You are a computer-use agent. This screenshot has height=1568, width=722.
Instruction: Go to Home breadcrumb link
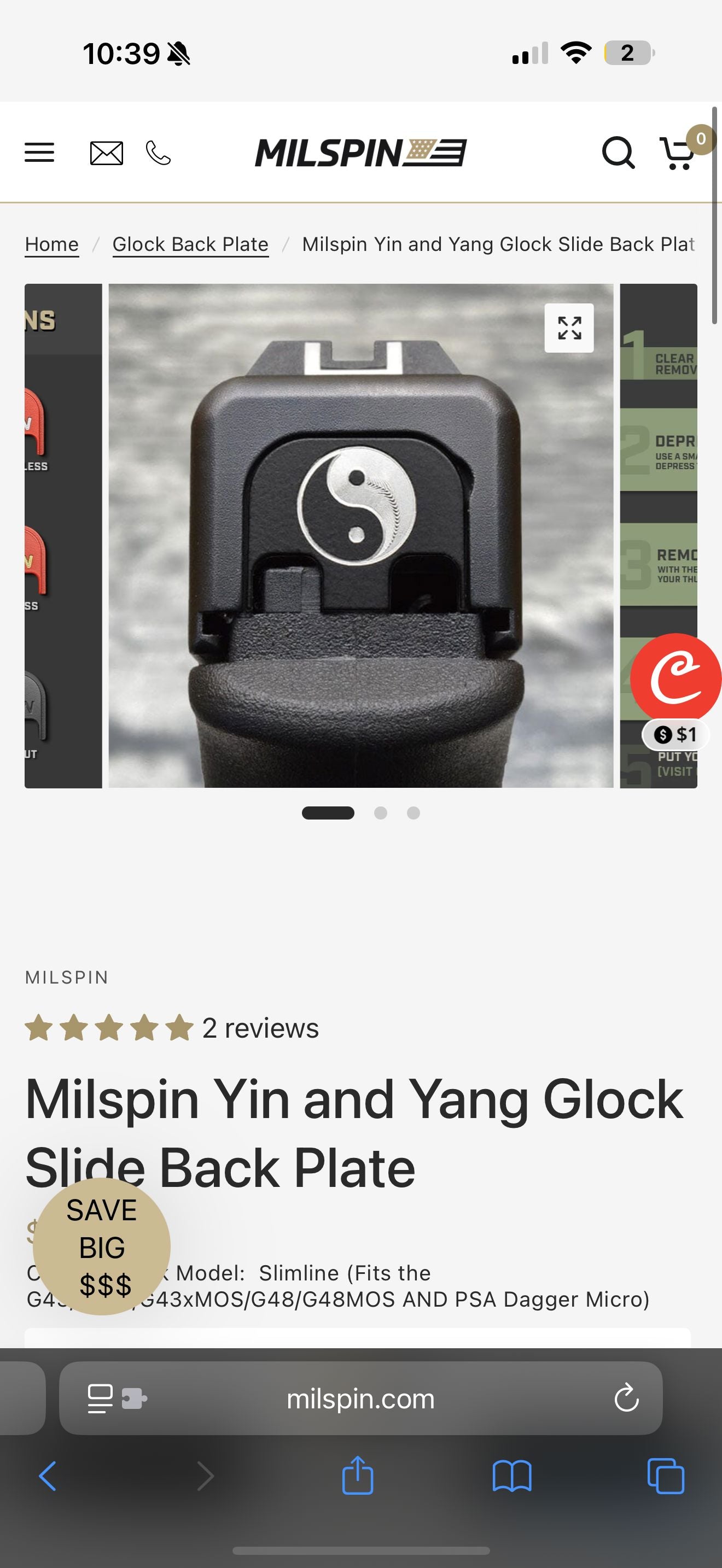point(52,244)
